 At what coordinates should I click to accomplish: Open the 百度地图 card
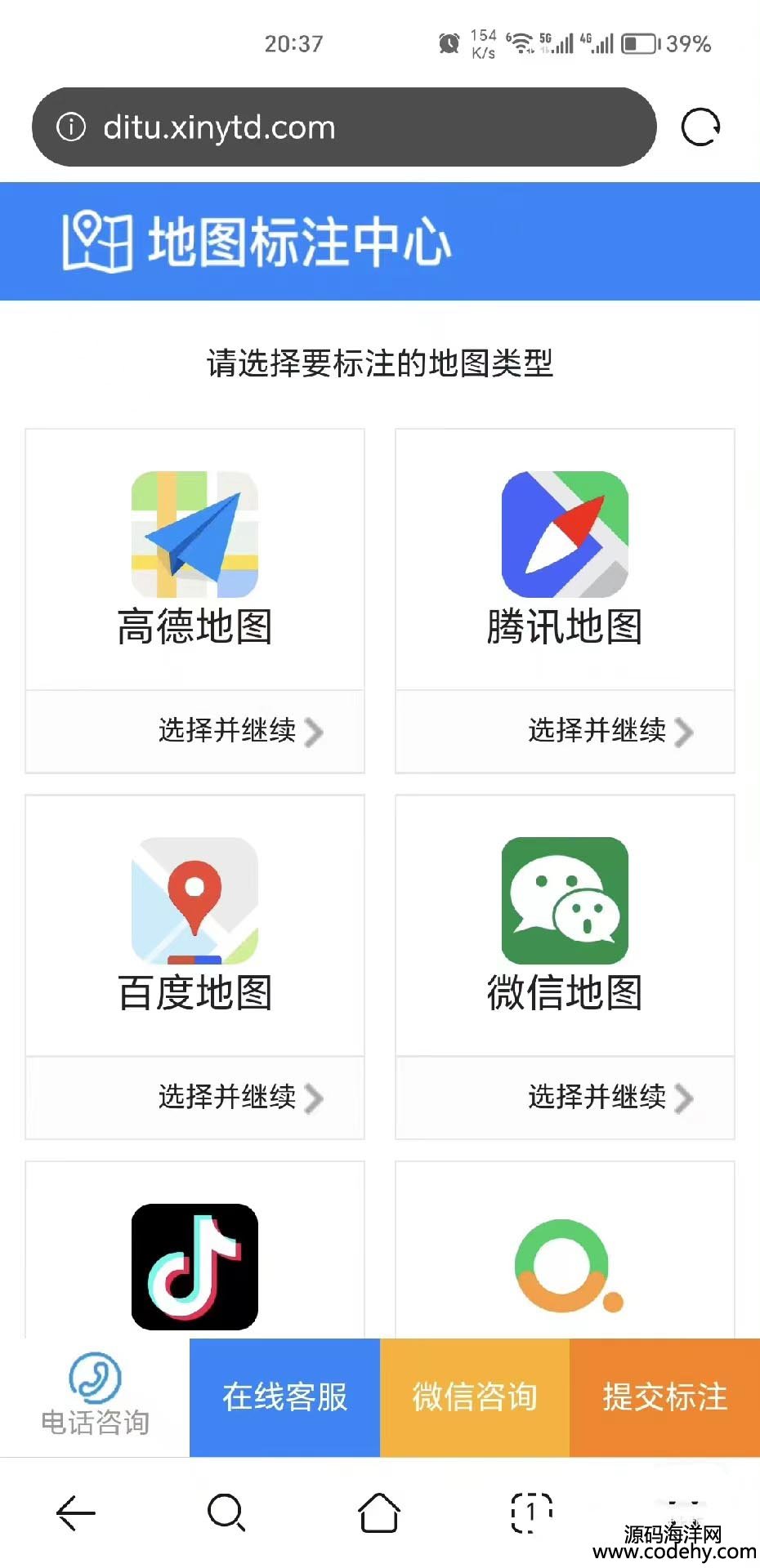pyautogui.click(x=194, y=925)
